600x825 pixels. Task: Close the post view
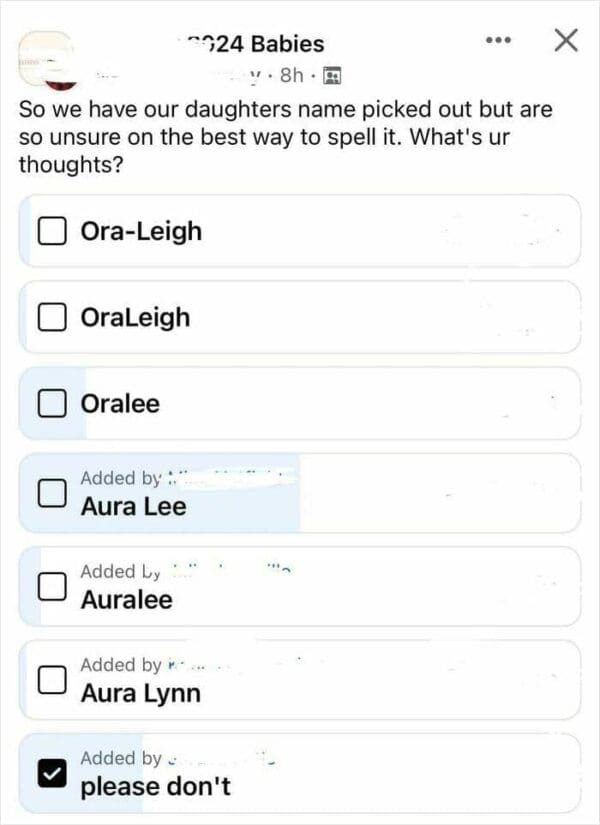(565, 41)
